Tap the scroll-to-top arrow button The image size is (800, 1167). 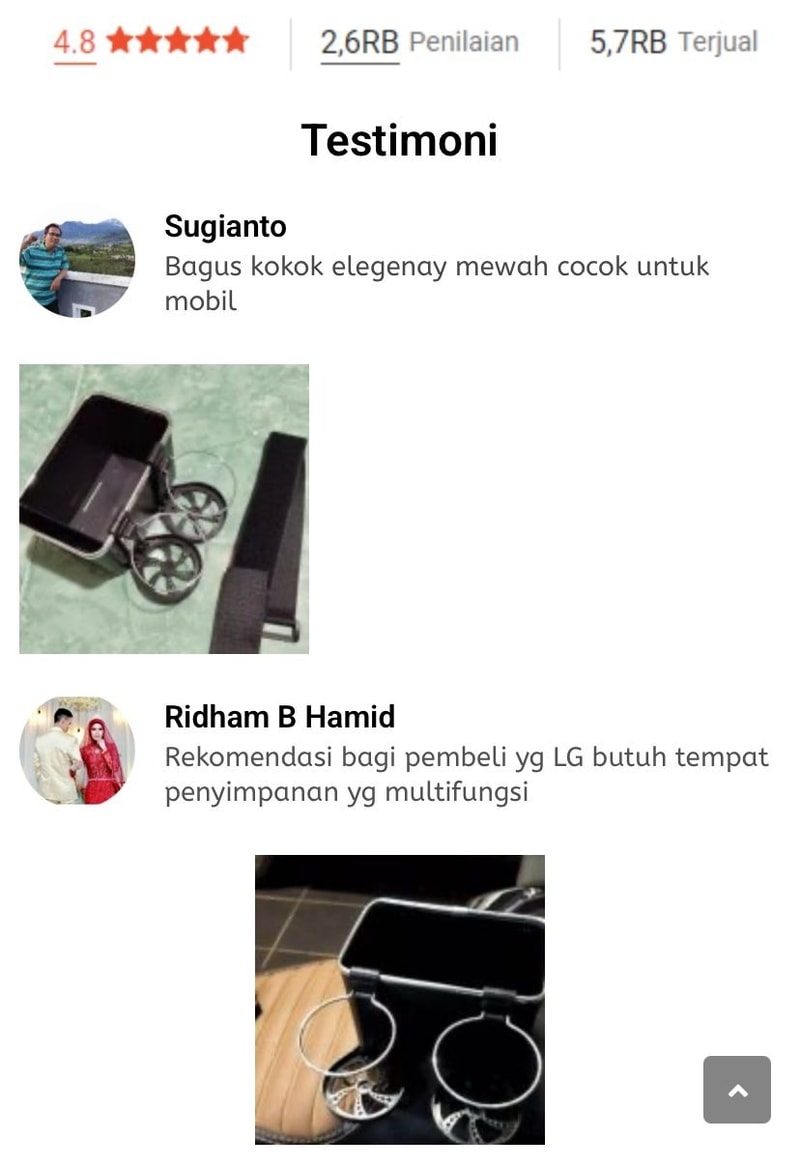[736, 1089]
